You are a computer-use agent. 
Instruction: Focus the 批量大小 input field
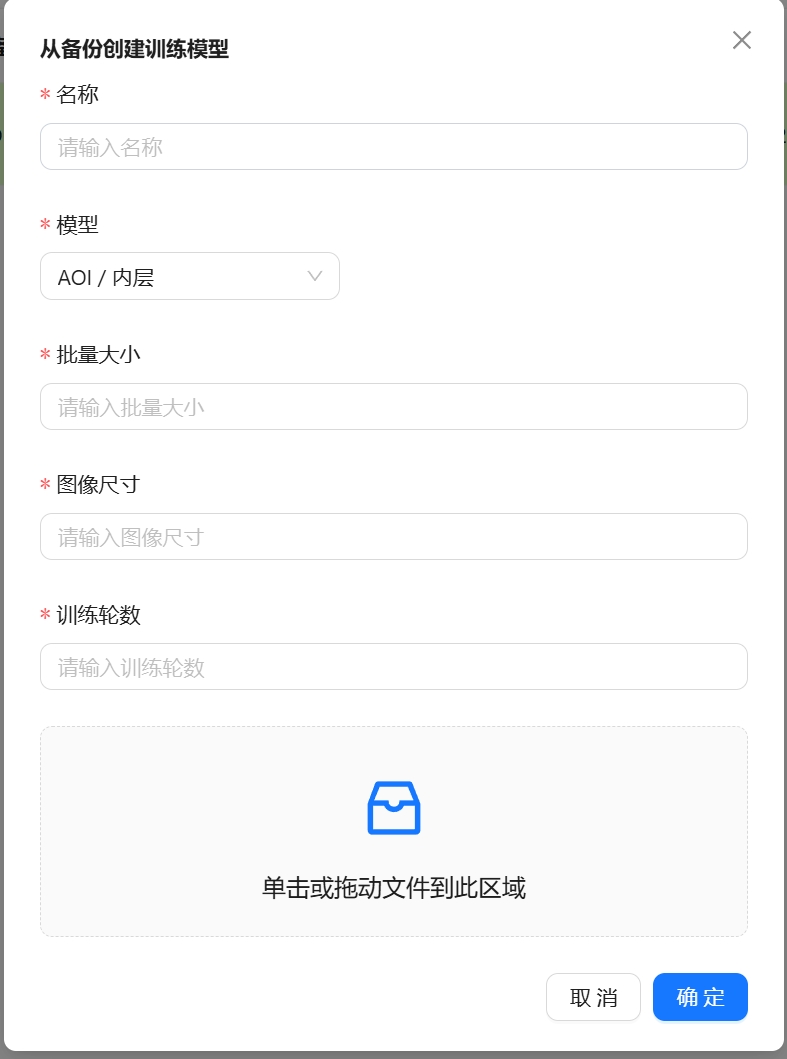click(393, 407)
